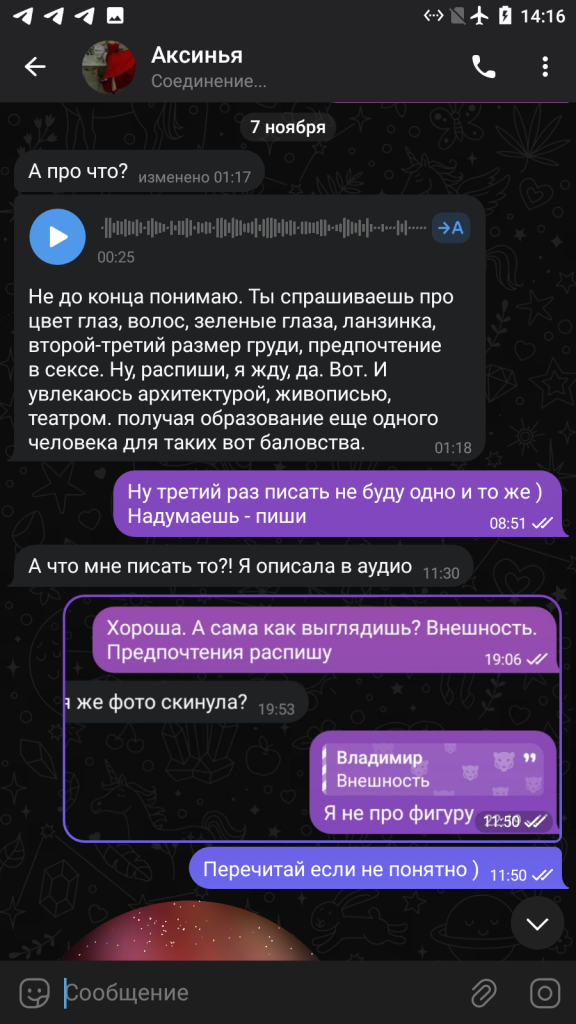Open the three-dot overflow menu
This screenshot has width=576, height=1024.
click(x=545, y=67)
